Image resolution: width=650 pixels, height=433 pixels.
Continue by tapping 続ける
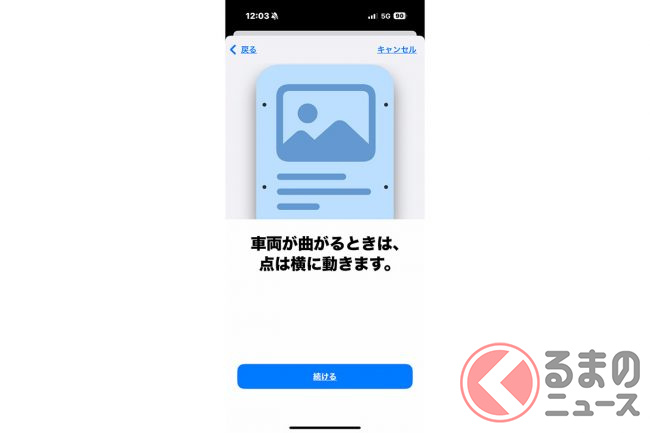(324, 376)
